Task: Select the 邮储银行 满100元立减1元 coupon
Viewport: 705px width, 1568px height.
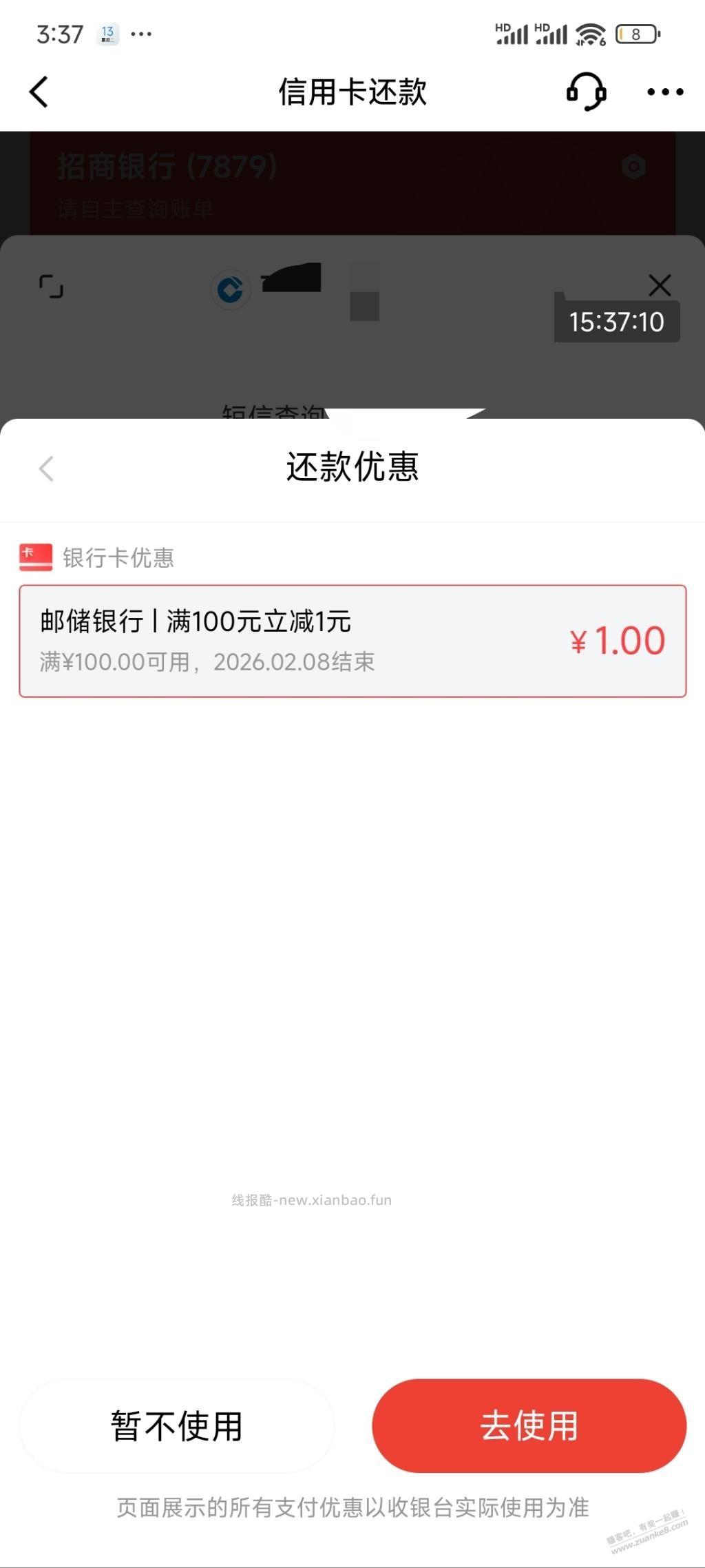Action: (352, 639)
